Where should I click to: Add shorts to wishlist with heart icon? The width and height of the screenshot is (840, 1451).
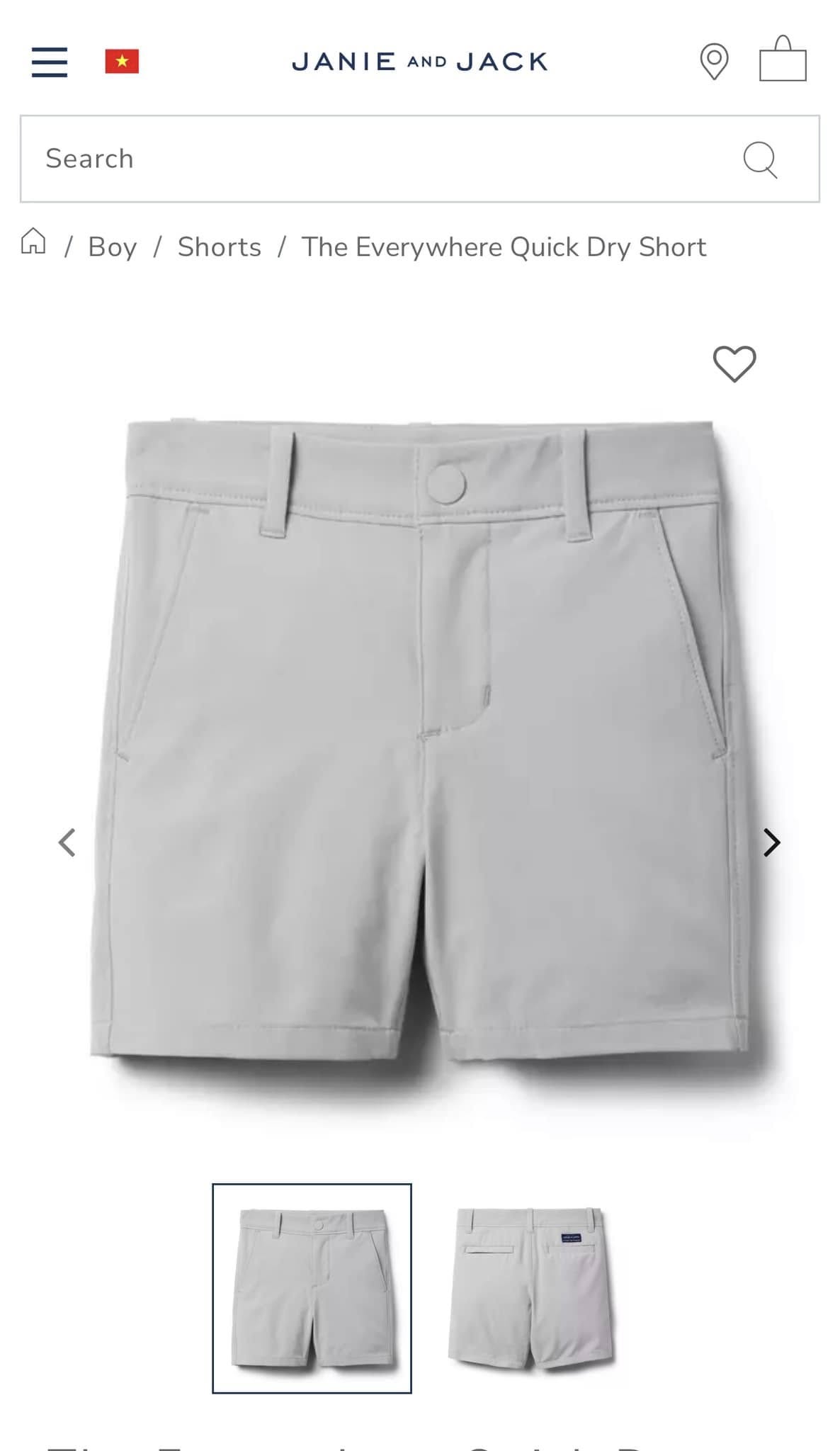pyautogui.click(x=734, y=363)
